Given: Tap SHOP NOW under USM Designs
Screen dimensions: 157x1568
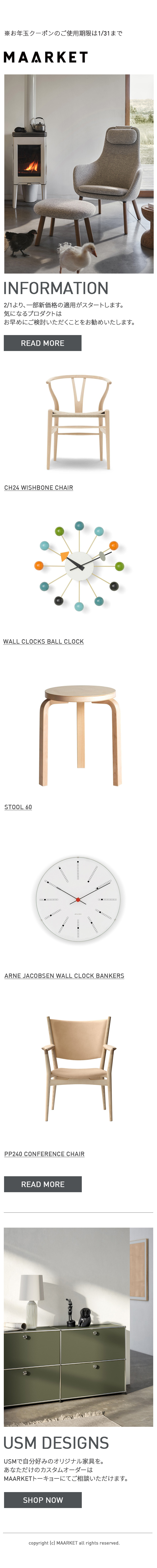Looking at the screenshot, I should [43, 1500].
